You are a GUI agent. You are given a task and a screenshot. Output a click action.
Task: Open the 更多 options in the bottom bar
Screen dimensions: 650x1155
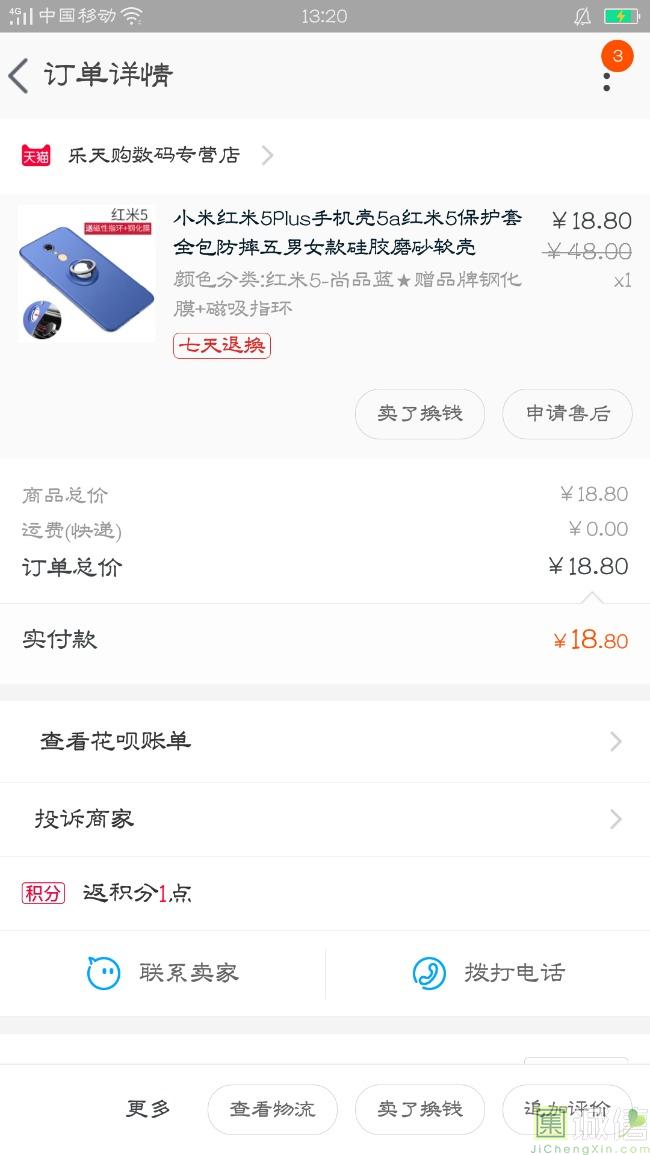148,1109
